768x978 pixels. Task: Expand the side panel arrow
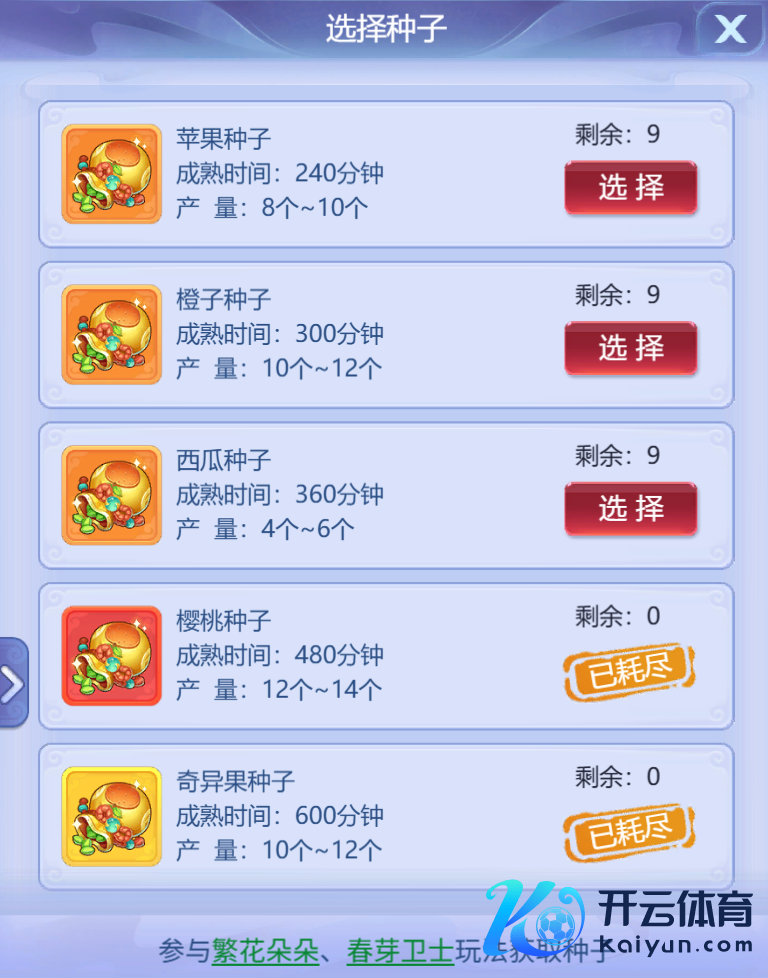12,683
